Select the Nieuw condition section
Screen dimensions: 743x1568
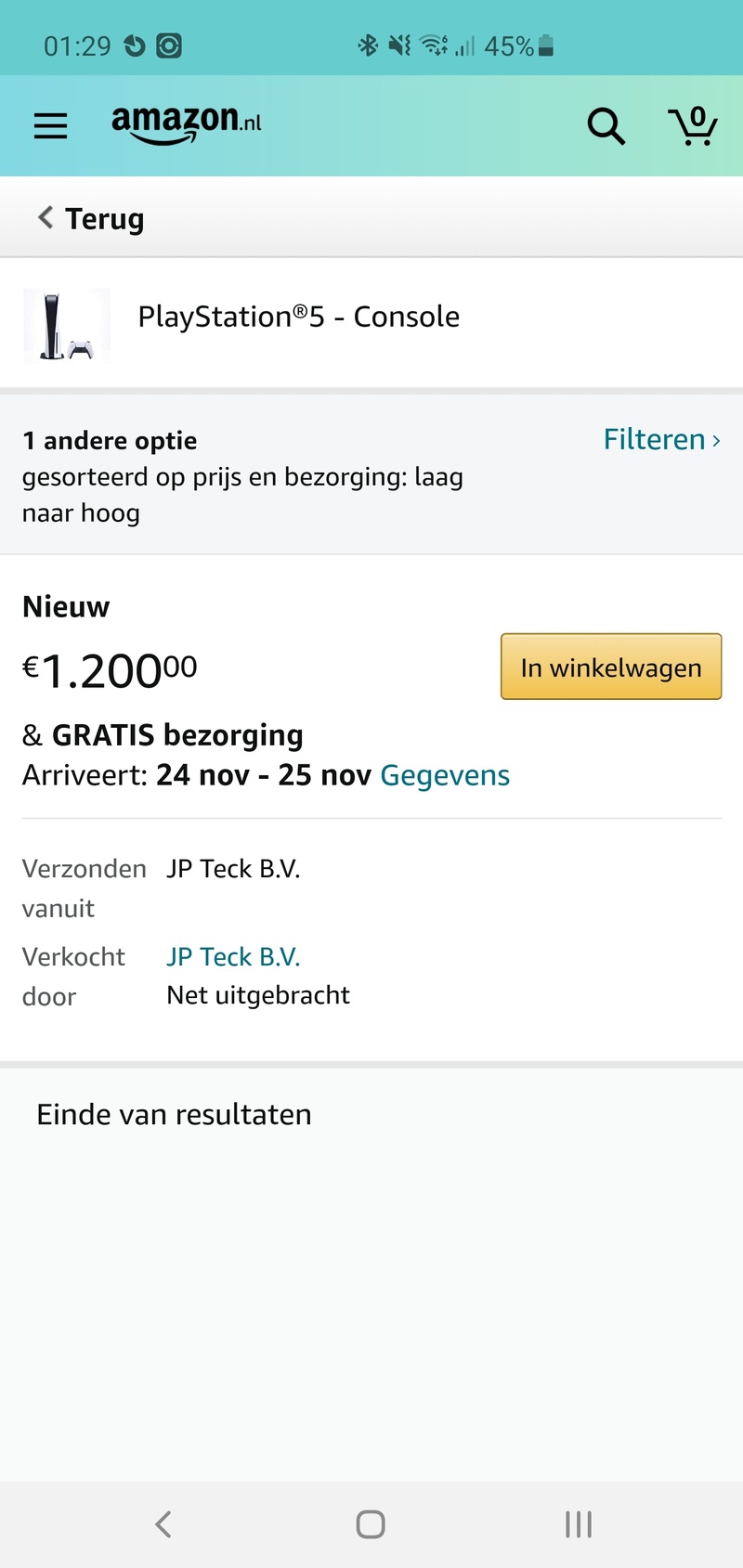(65, 605)
